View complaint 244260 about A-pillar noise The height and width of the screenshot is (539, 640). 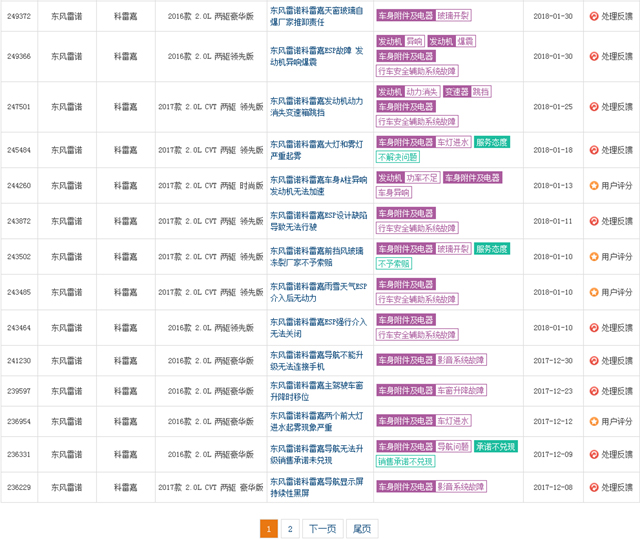[x=317, y=185]
